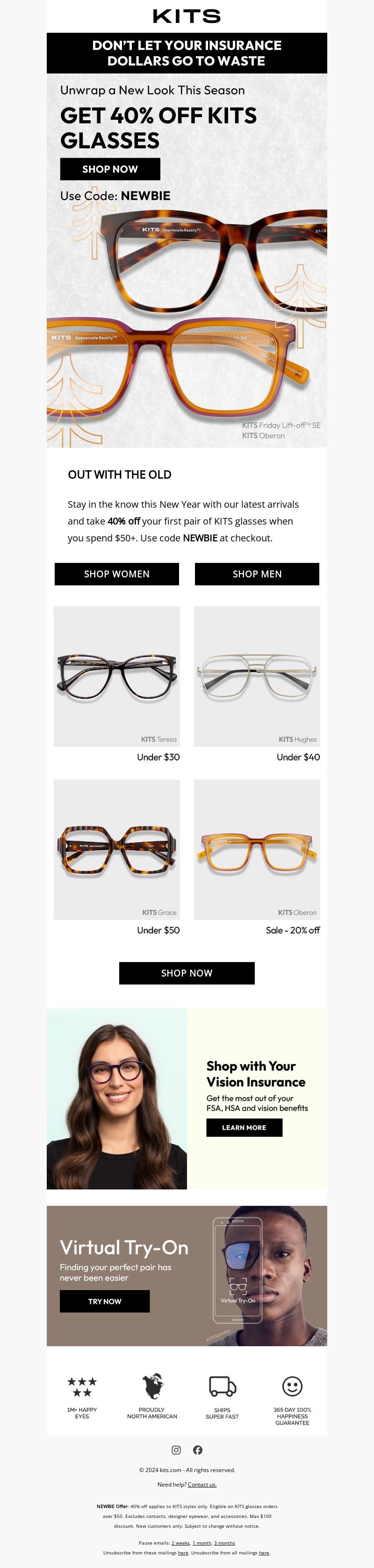Tap SHOP NOW below the product grid

pos(187,973)
